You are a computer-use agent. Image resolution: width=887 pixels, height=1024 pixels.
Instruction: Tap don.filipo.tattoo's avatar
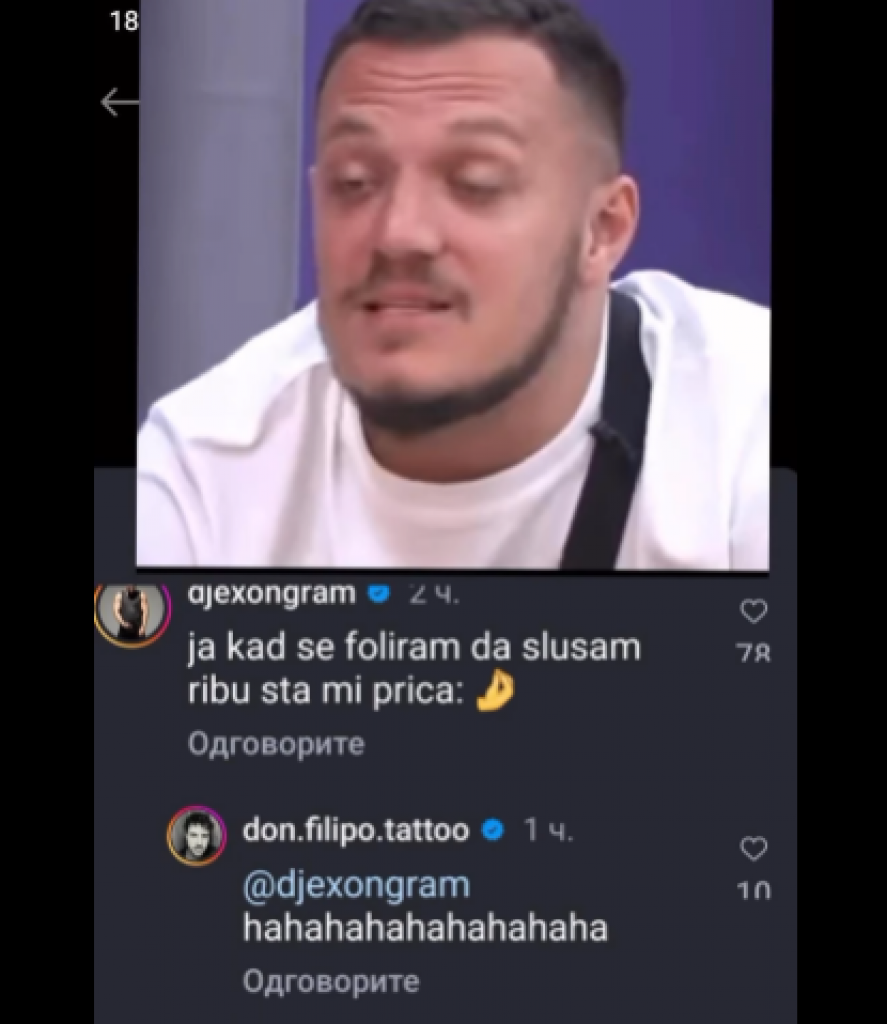coord(196,835)
